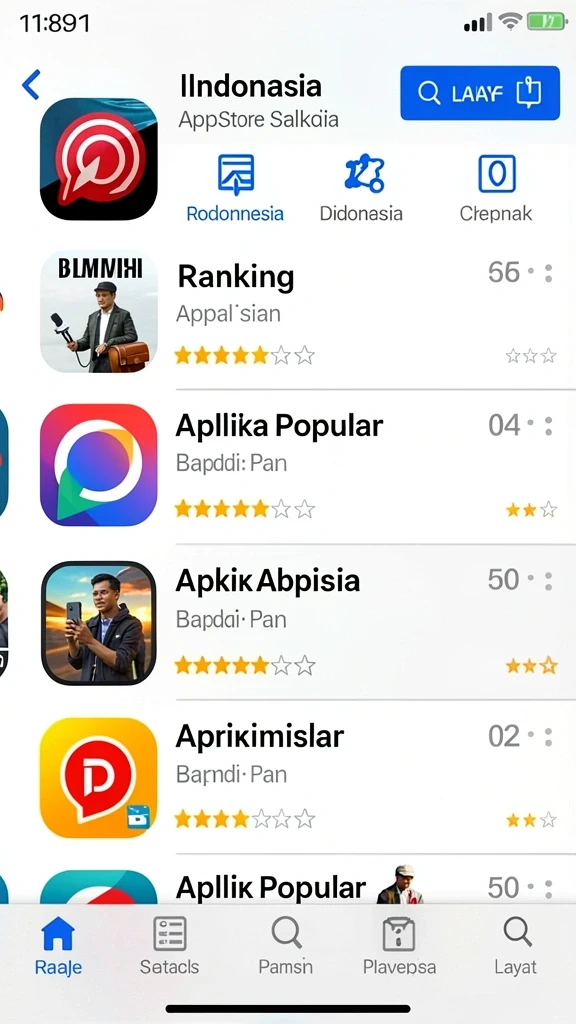The width and height of the screenshot is (576, 1024).
Task: Switch to the Plavepsa tab
Action: 399,945
